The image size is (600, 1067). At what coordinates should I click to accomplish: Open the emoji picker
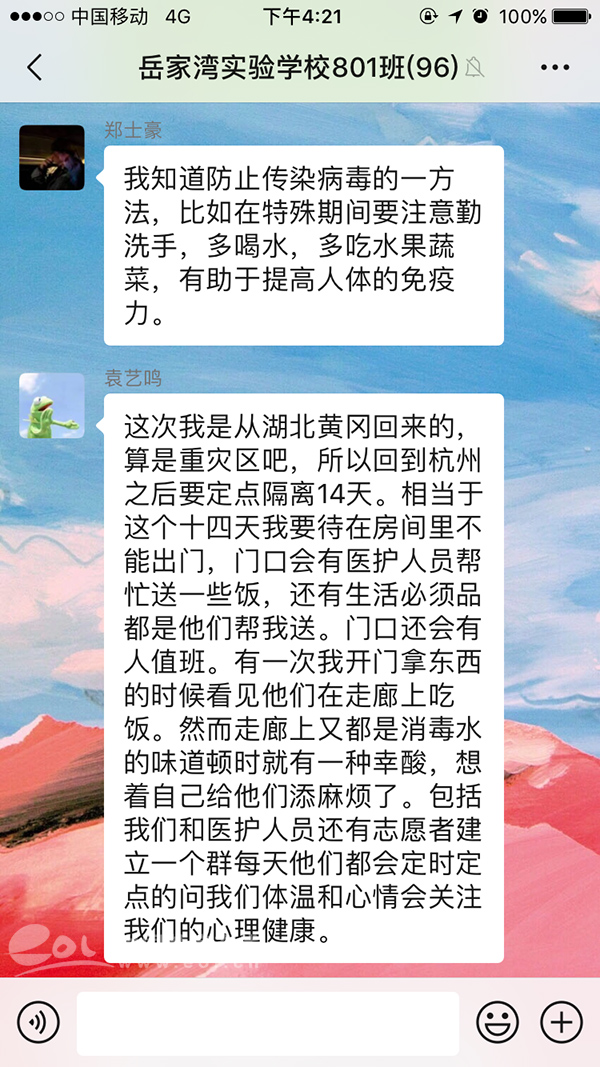pos(497,1022)
